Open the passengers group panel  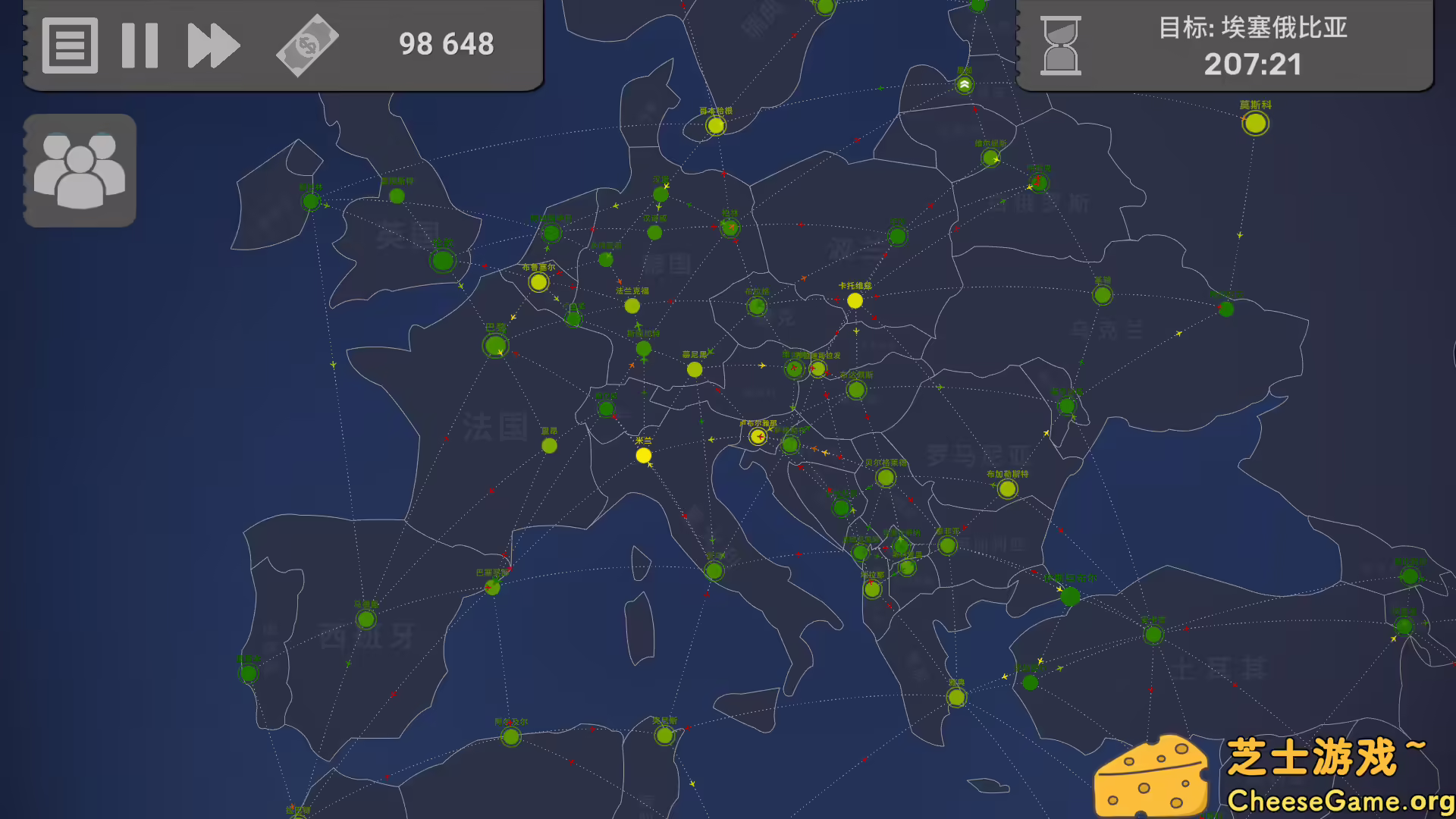pyautogui.click(x=80, y=171)
